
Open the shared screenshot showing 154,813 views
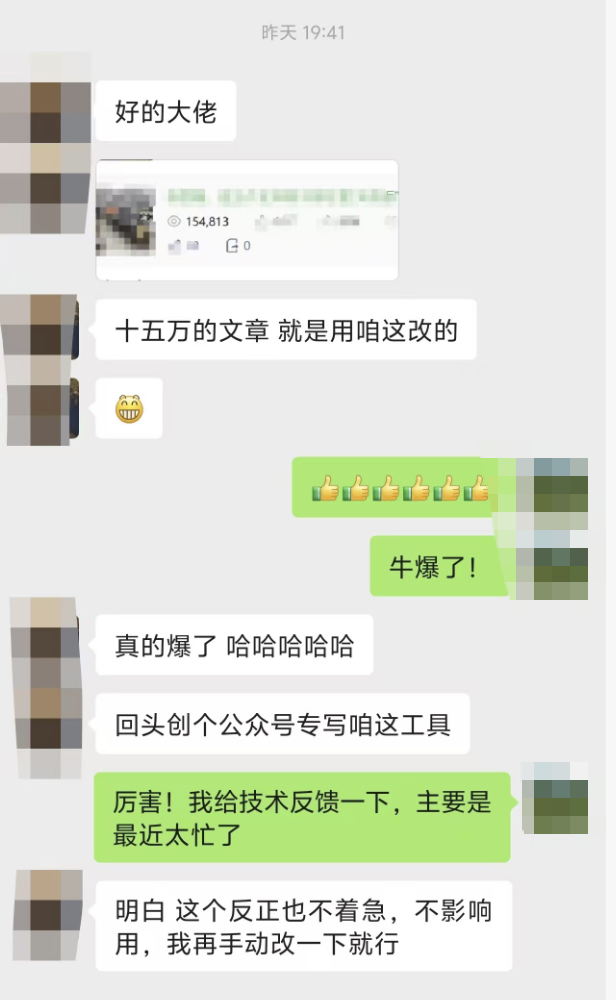tap(247, 220)
